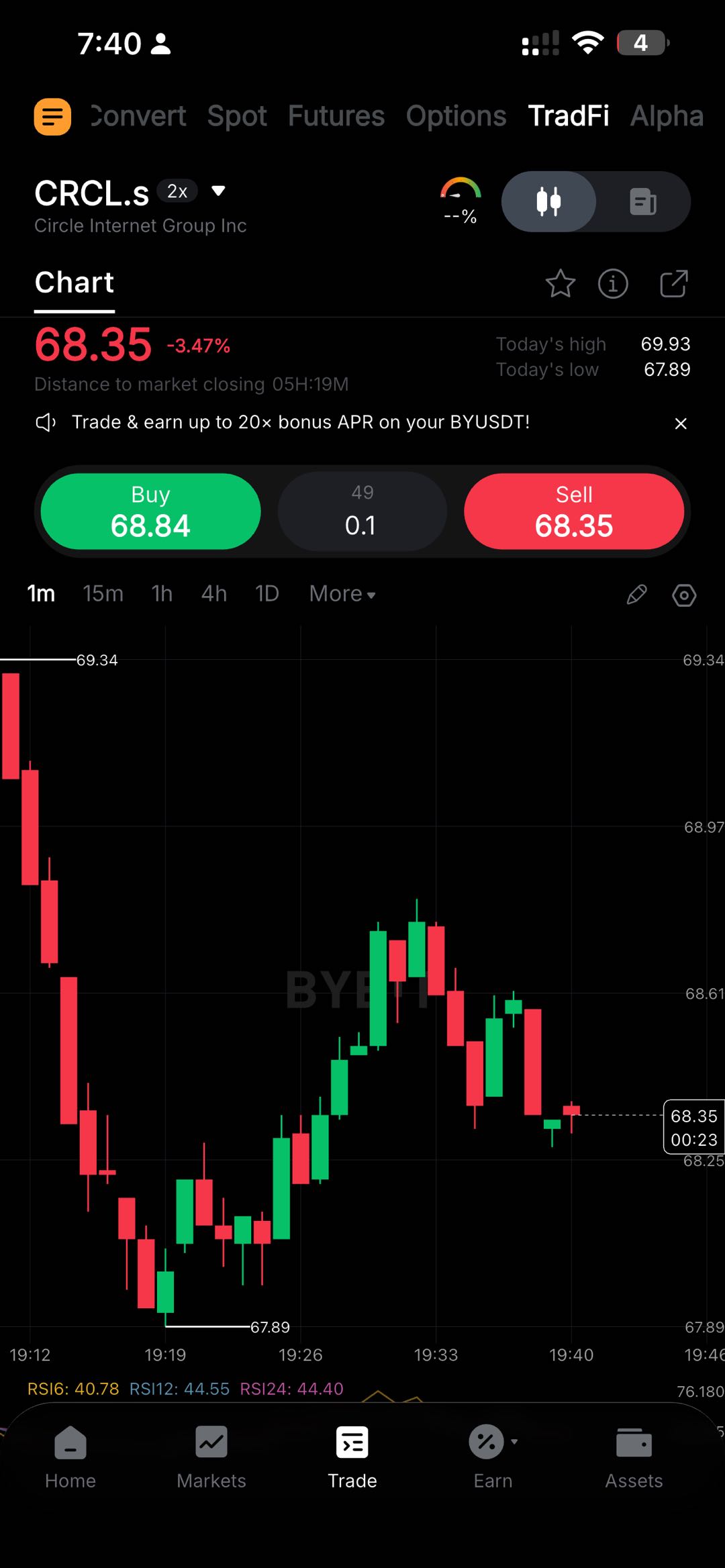Buy at 68.84
This screenshot has width=725, height=1568.
(x=151, y=511)
